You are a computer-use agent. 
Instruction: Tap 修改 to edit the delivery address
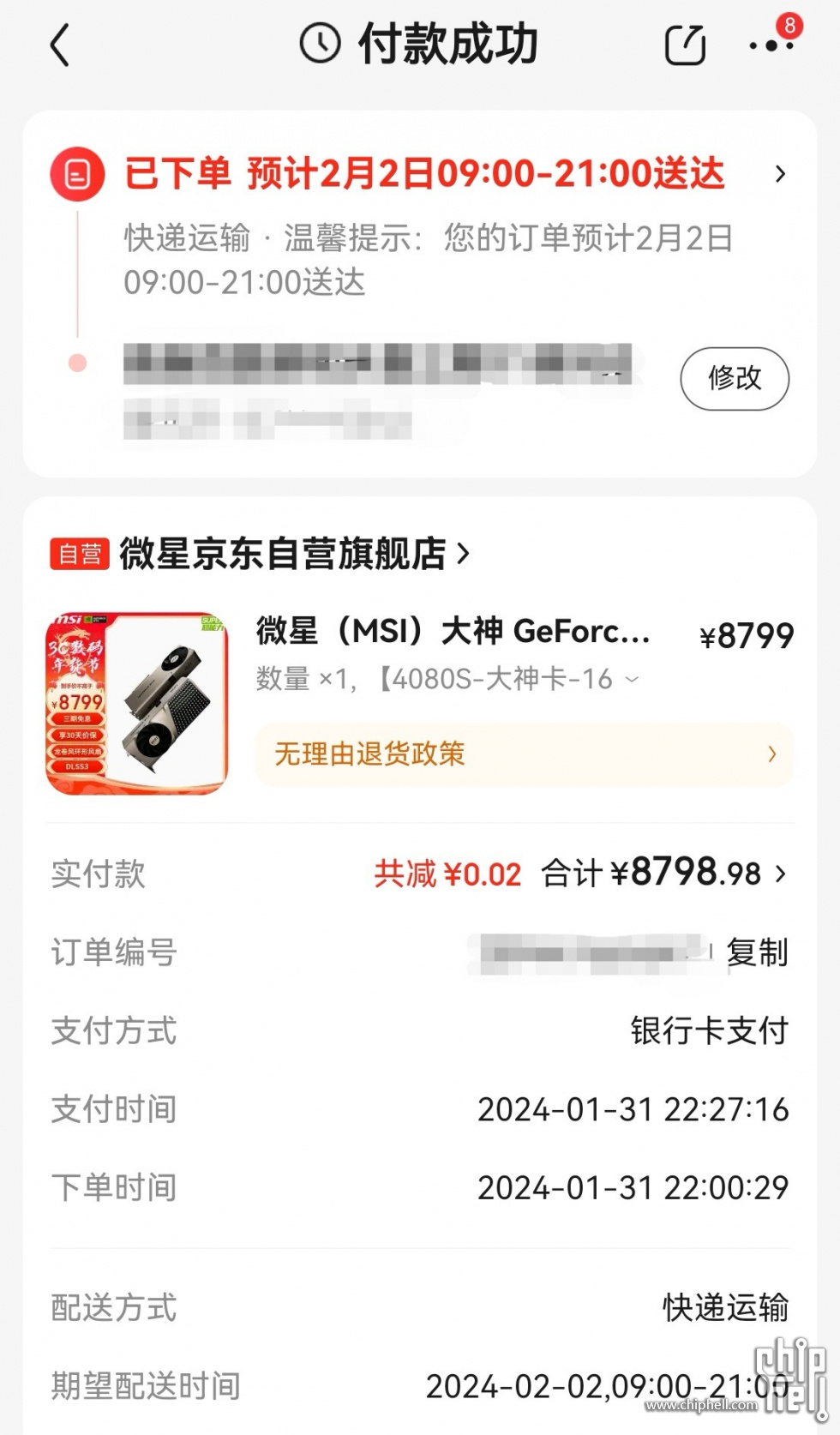(735, 378)
